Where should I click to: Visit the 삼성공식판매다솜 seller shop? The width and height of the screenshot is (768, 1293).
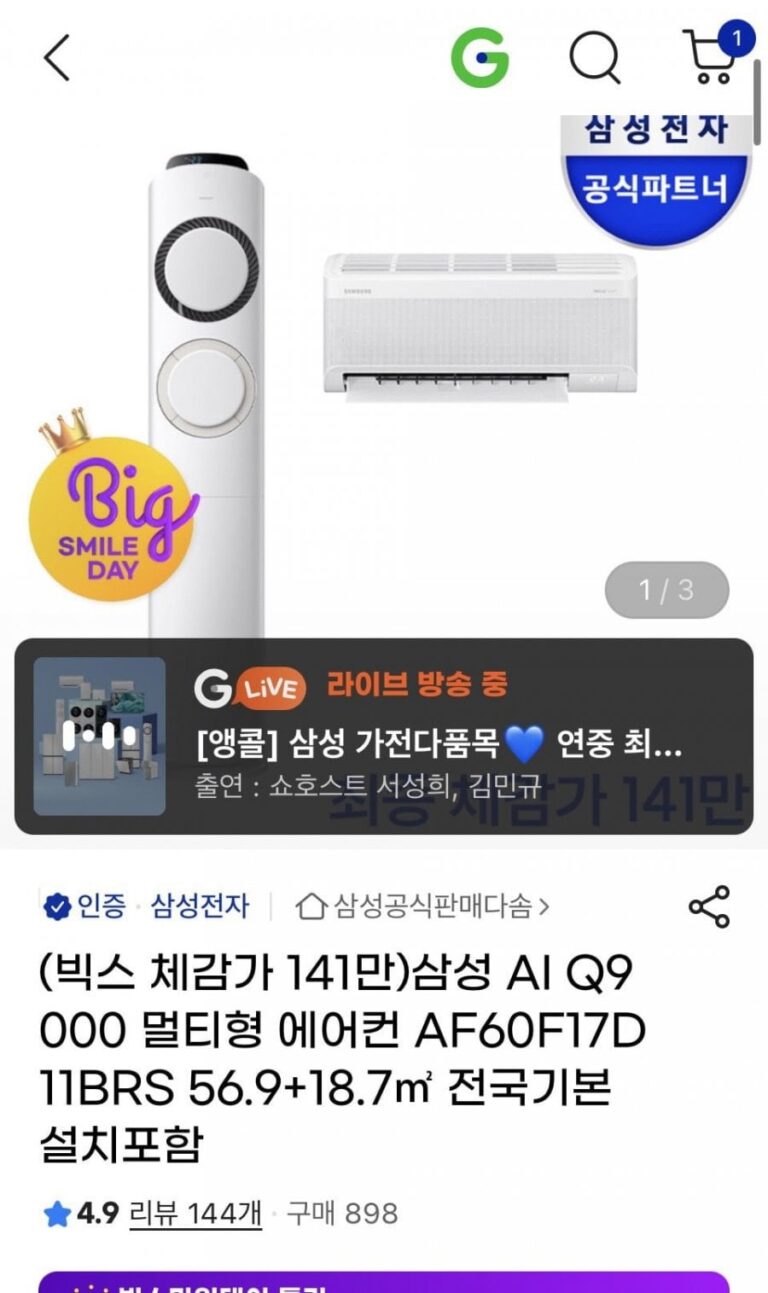coord(423,907)
